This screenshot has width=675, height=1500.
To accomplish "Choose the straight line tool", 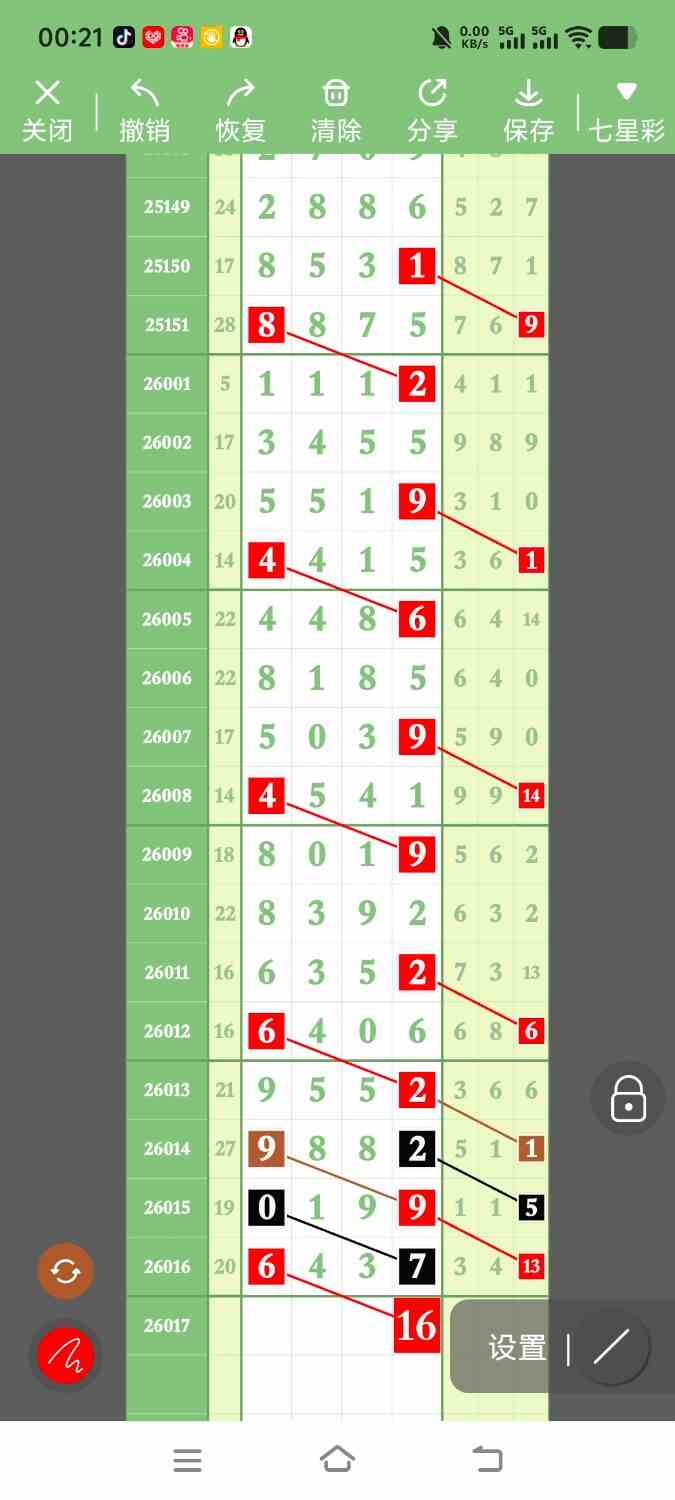I will point(611,1348).
